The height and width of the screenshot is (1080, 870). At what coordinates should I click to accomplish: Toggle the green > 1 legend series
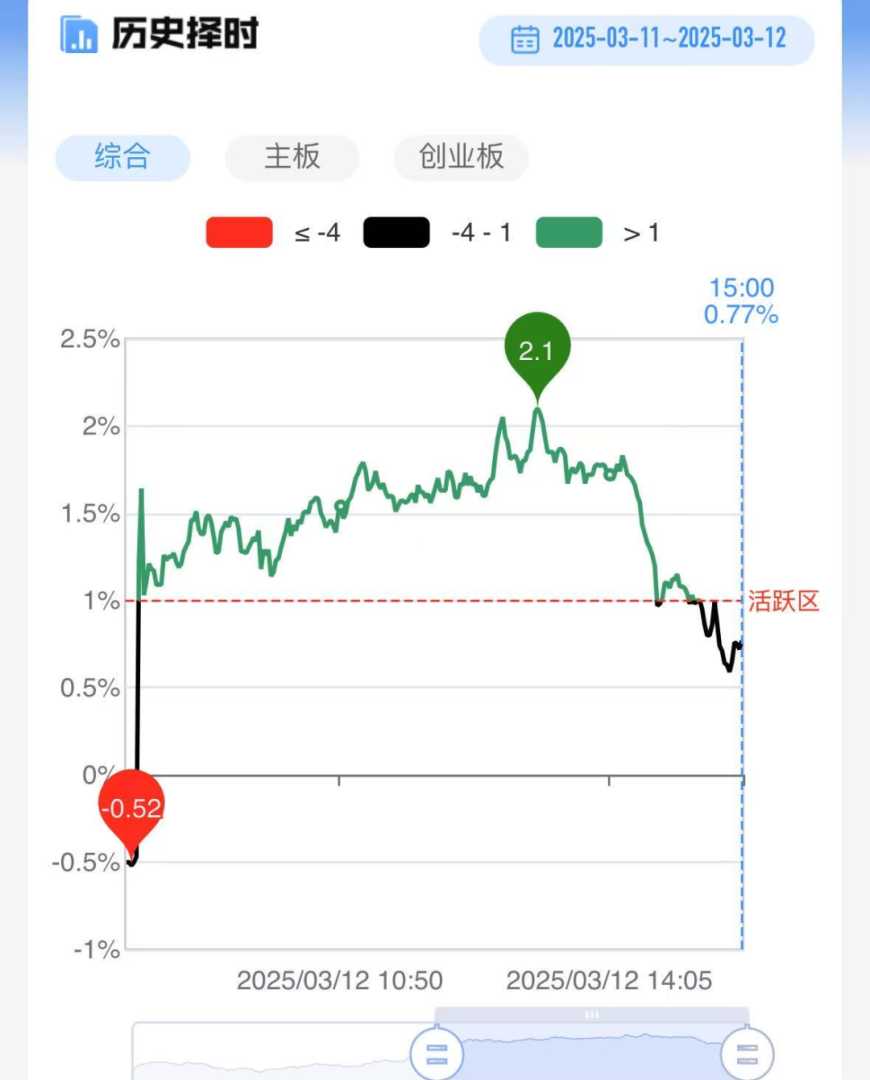pyautogui.click(x=569, y=233)
